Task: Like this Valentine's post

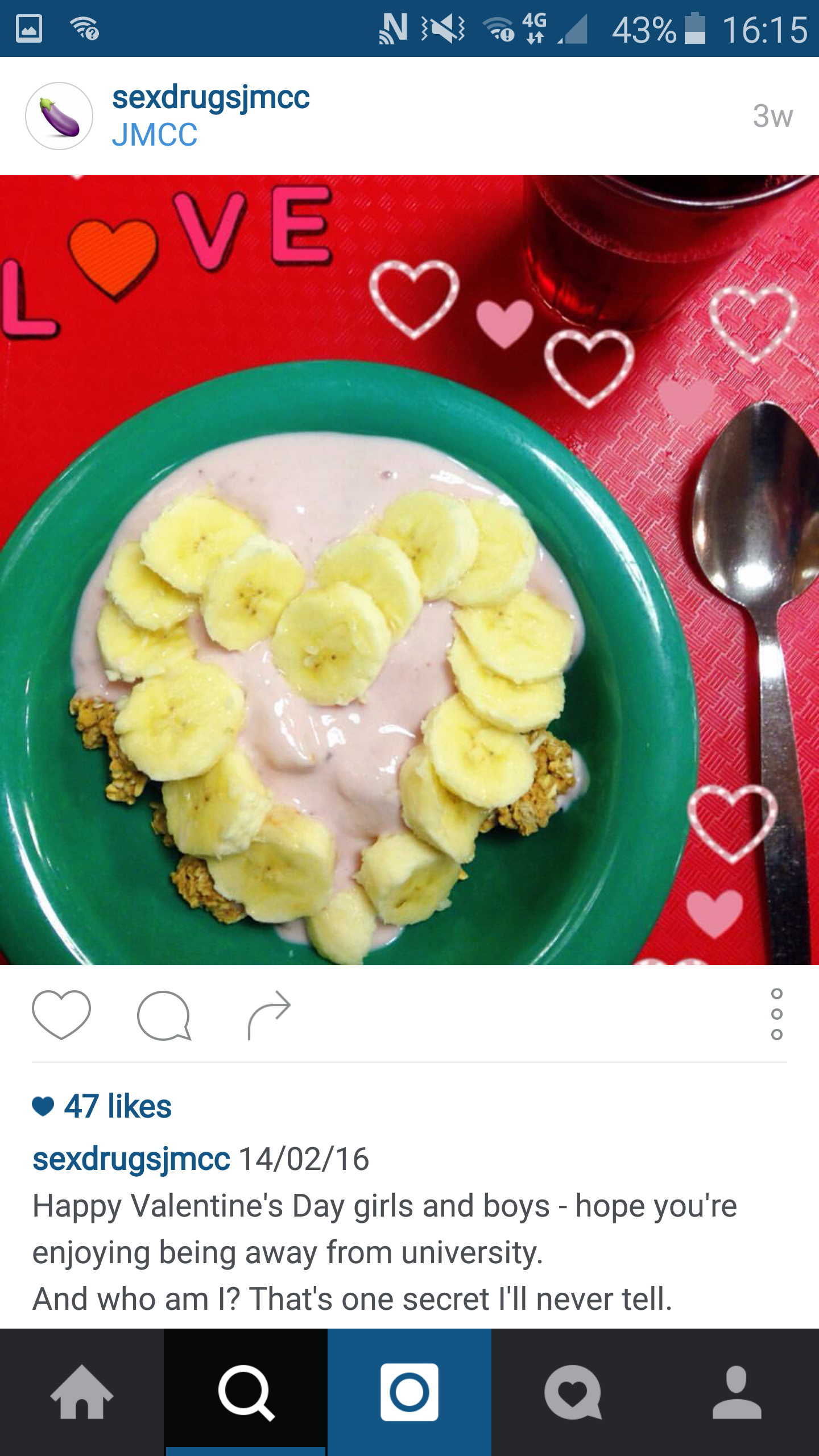Action: click(61, 1014)
